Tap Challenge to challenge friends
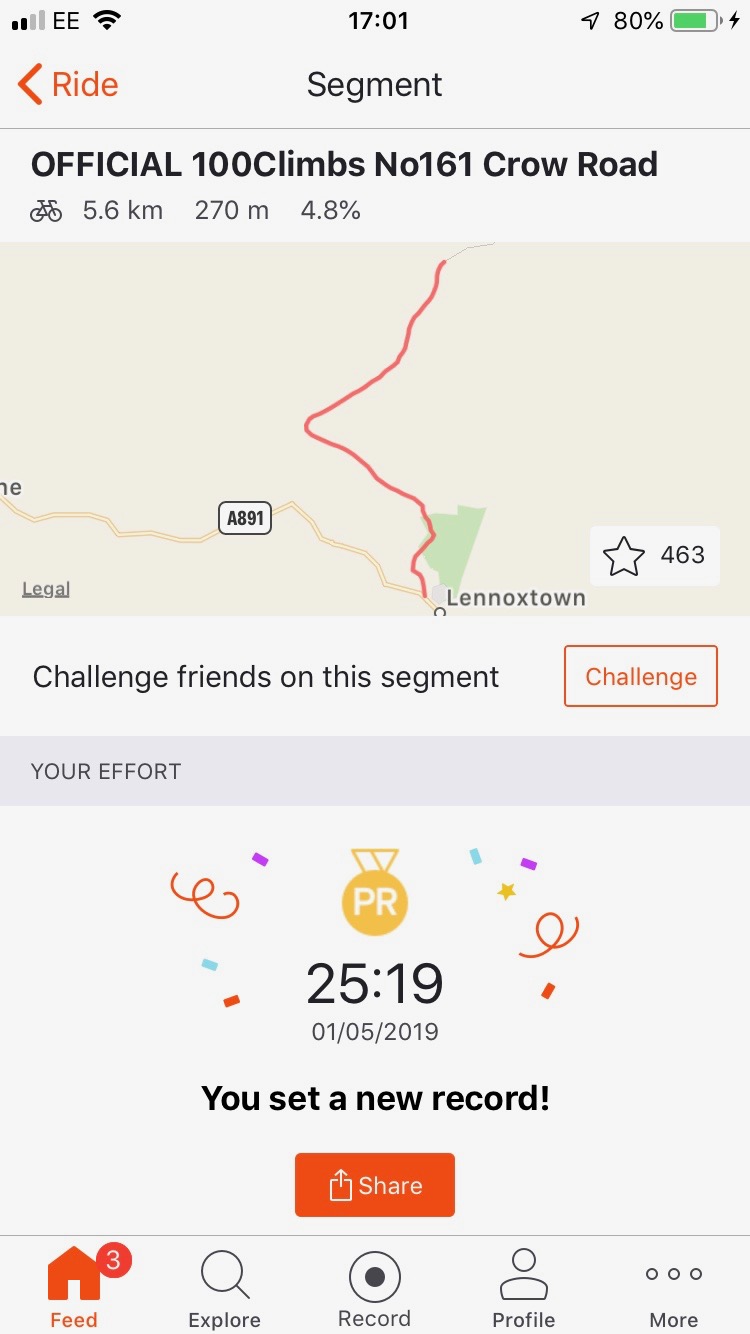The image size is (750, 1334). [x=640, y=677]
